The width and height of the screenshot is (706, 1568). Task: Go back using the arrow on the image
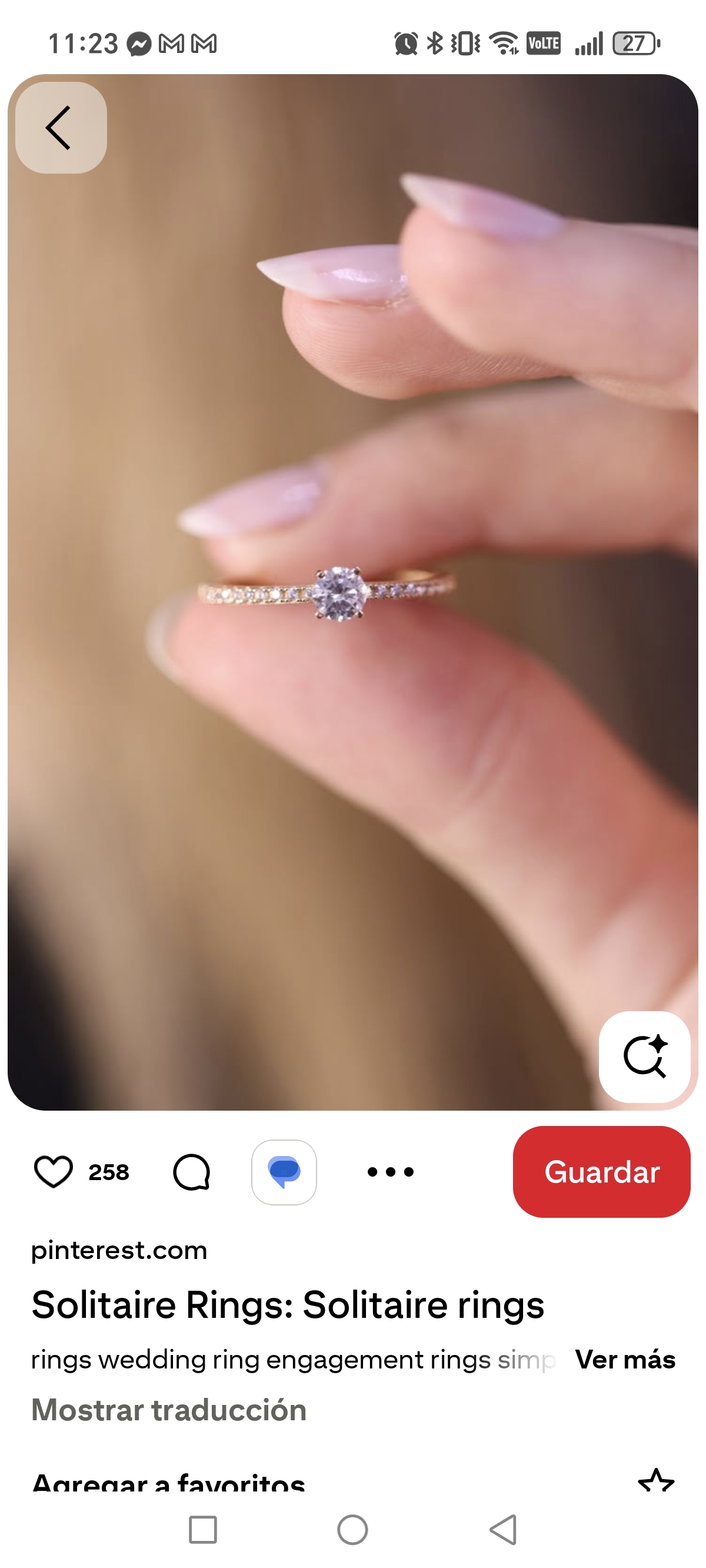pyautogui.click(x=61, y=128)
